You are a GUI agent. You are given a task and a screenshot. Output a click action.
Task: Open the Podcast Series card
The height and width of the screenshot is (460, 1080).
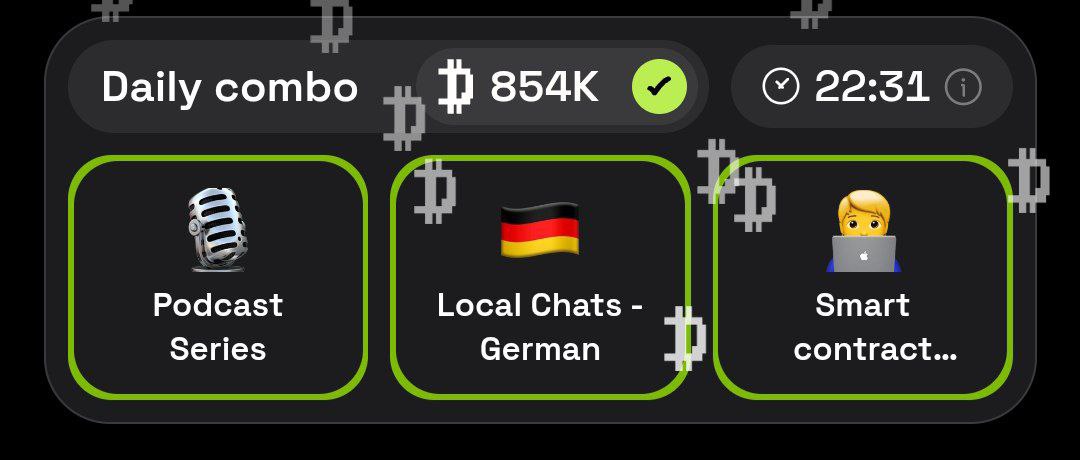pos(218,277)
